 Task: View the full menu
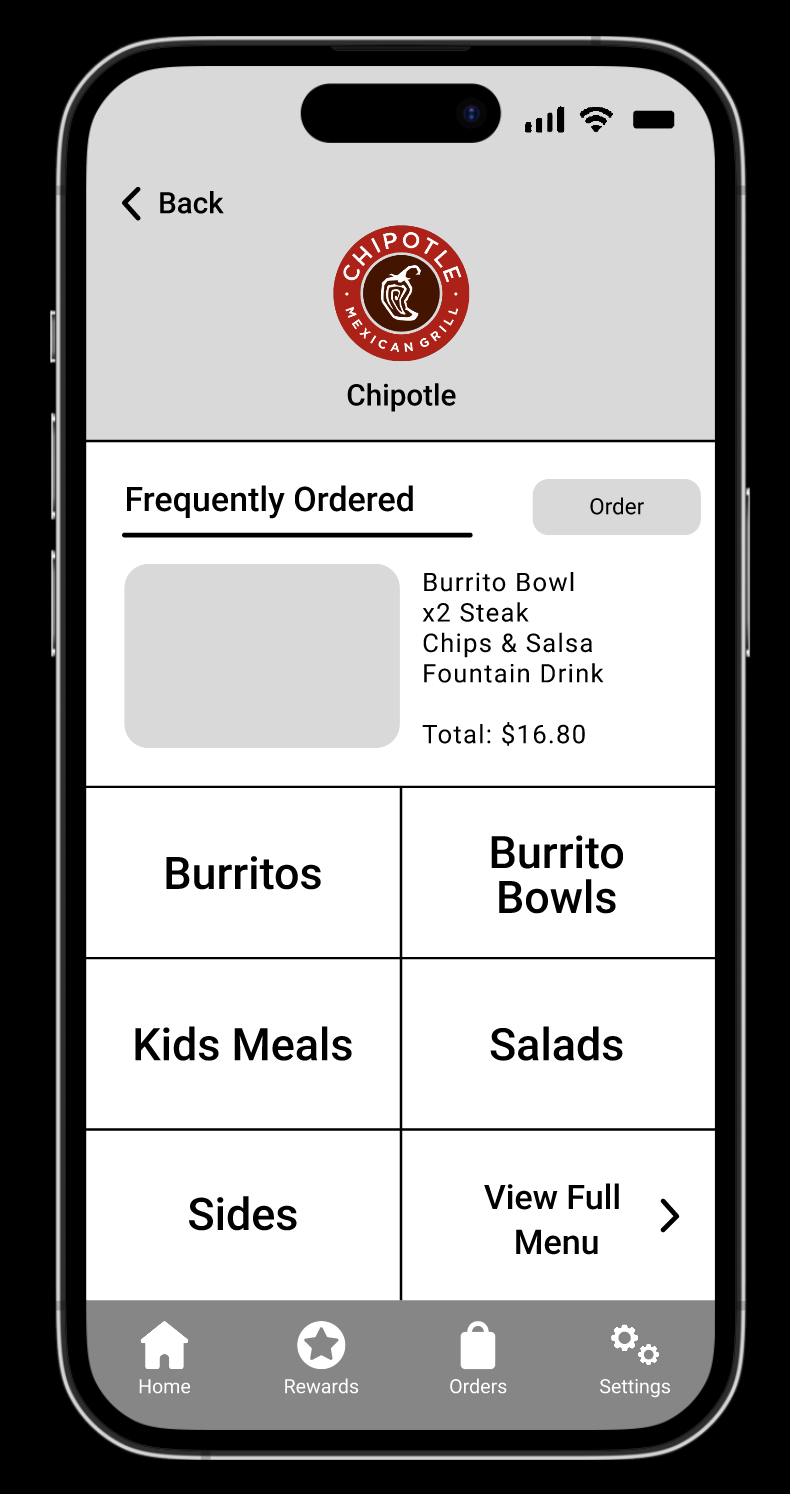pos(558,1215)
